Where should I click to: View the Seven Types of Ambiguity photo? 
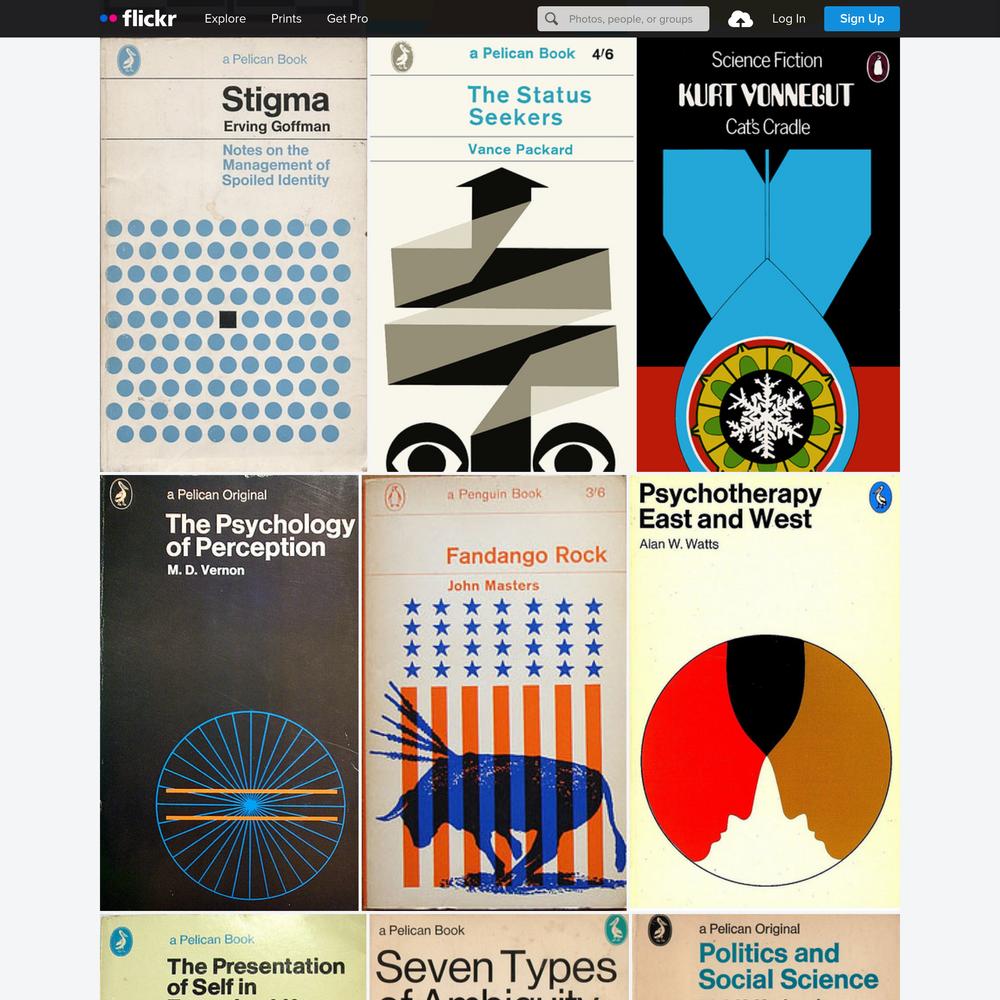coord(498,957)
